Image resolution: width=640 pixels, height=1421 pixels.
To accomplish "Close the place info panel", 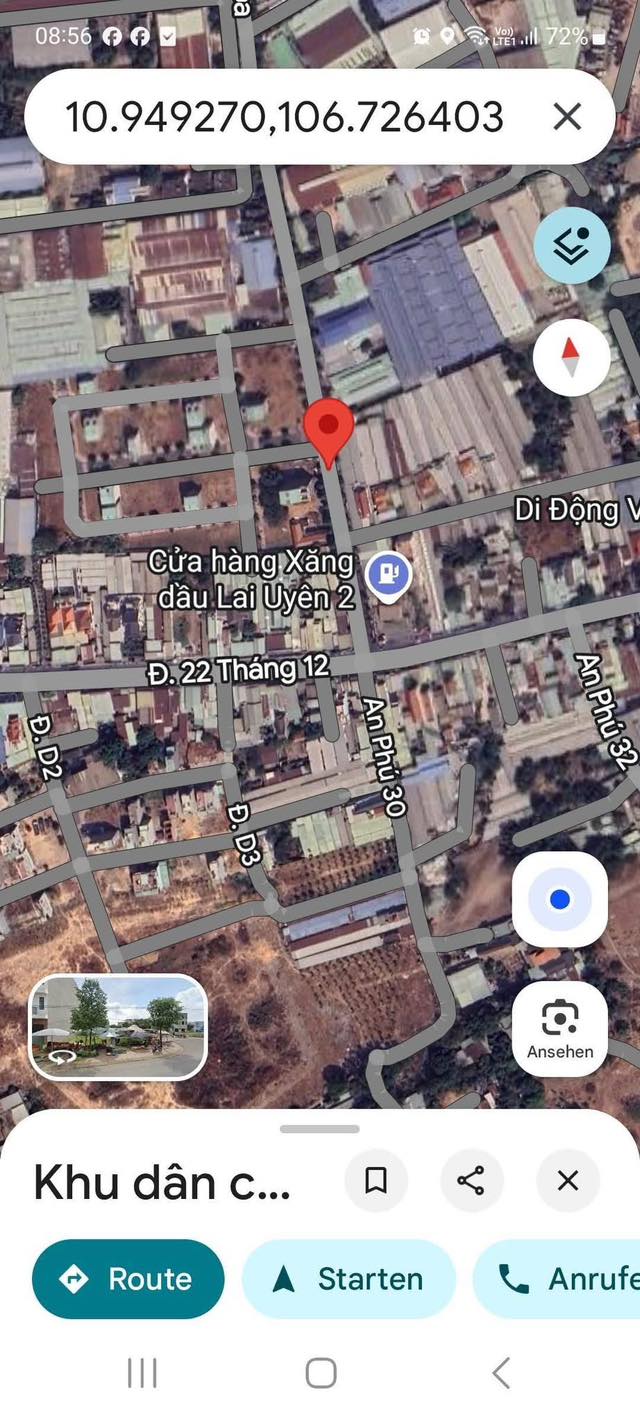I will tap(568, 1181).
